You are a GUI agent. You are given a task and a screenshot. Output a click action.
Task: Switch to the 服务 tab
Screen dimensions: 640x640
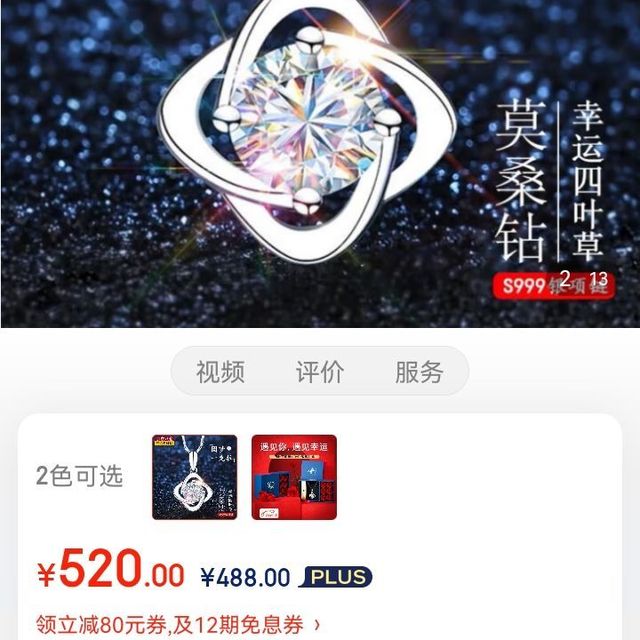pyautogui.click(x=418, y=372)
